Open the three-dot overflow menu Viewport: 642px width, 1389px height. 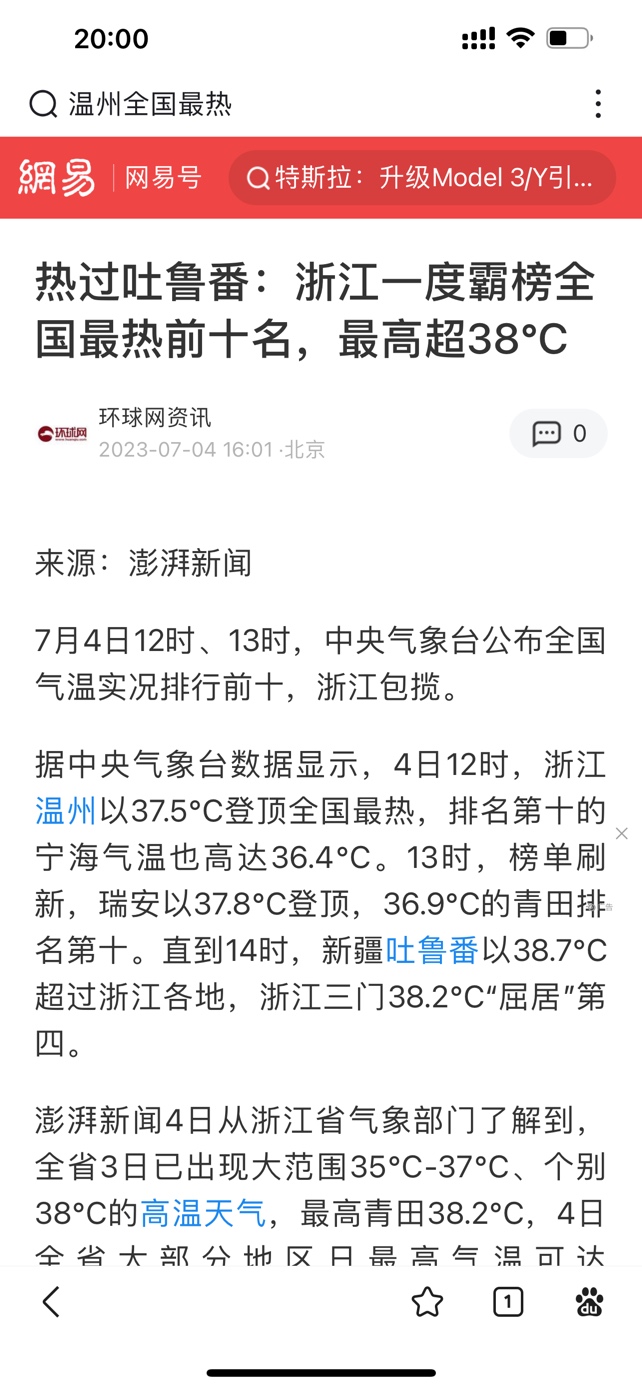click(x=597, y=104)
